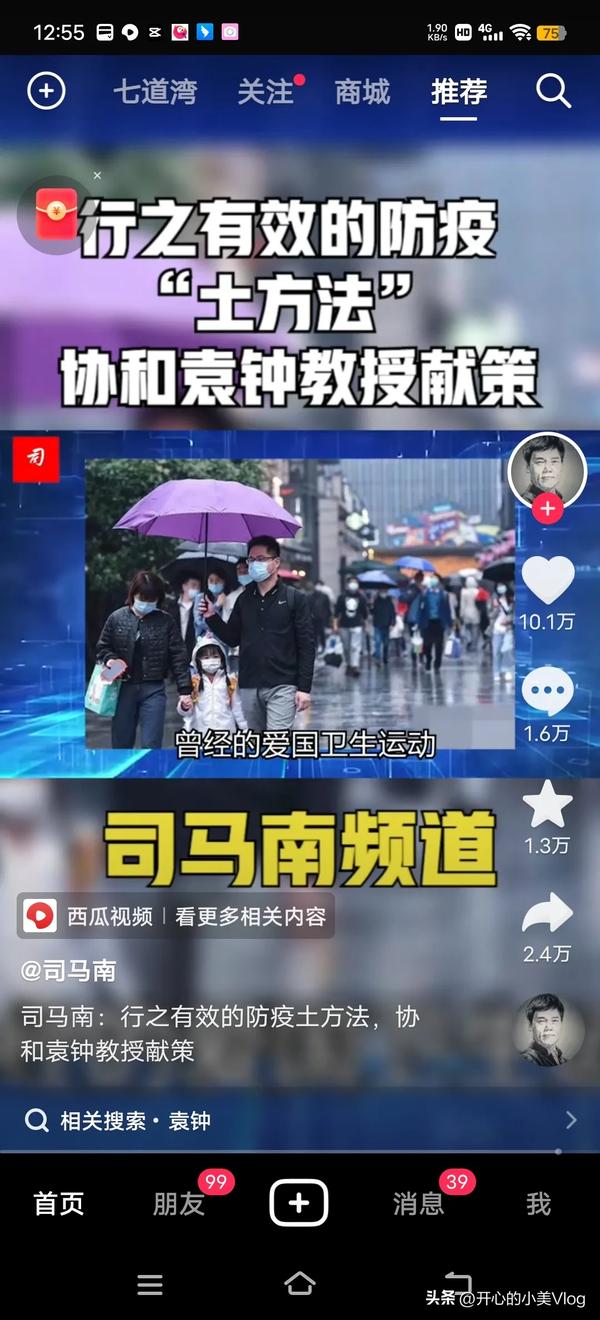Image resolution: width=600 pixels, height=1320 pixels.
Task: Dismiss the red envelope widget
Action: tap(97, 176)
